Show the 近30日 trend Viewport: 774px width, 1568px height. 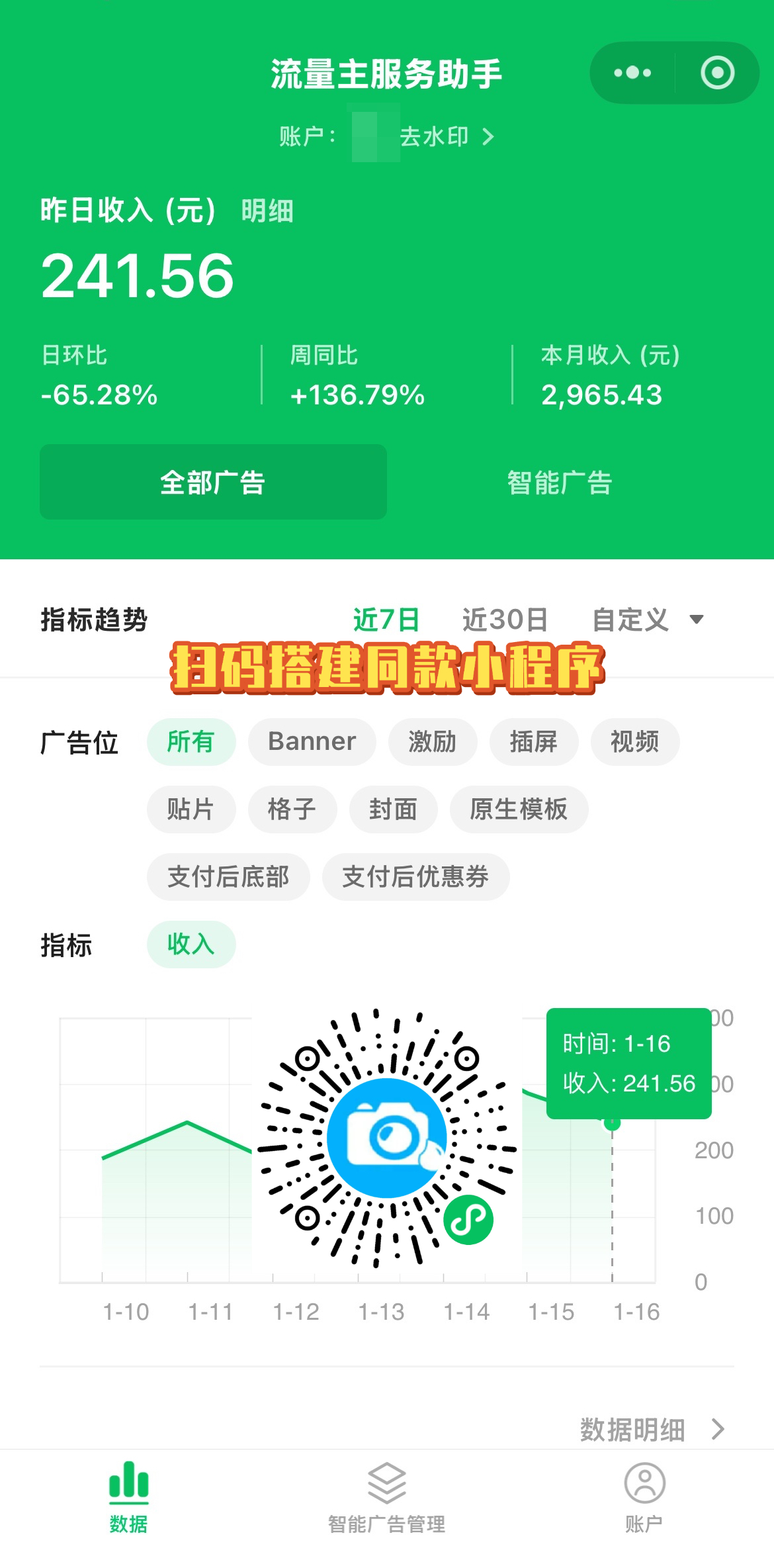pyautogui.click(x=505, y=620)
